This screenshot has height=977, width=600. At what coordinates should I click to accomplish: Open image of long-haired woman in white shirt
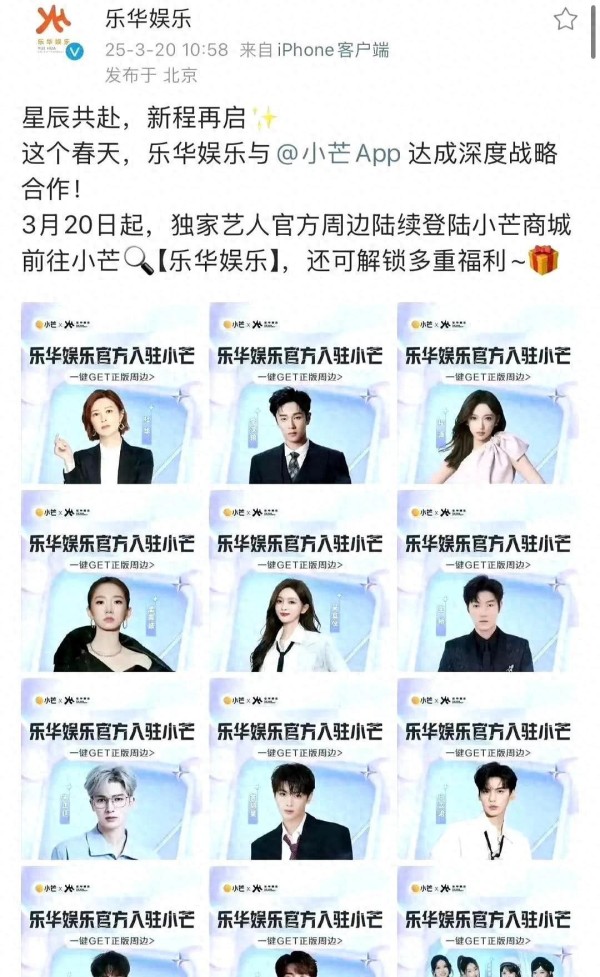pos(300,581)
